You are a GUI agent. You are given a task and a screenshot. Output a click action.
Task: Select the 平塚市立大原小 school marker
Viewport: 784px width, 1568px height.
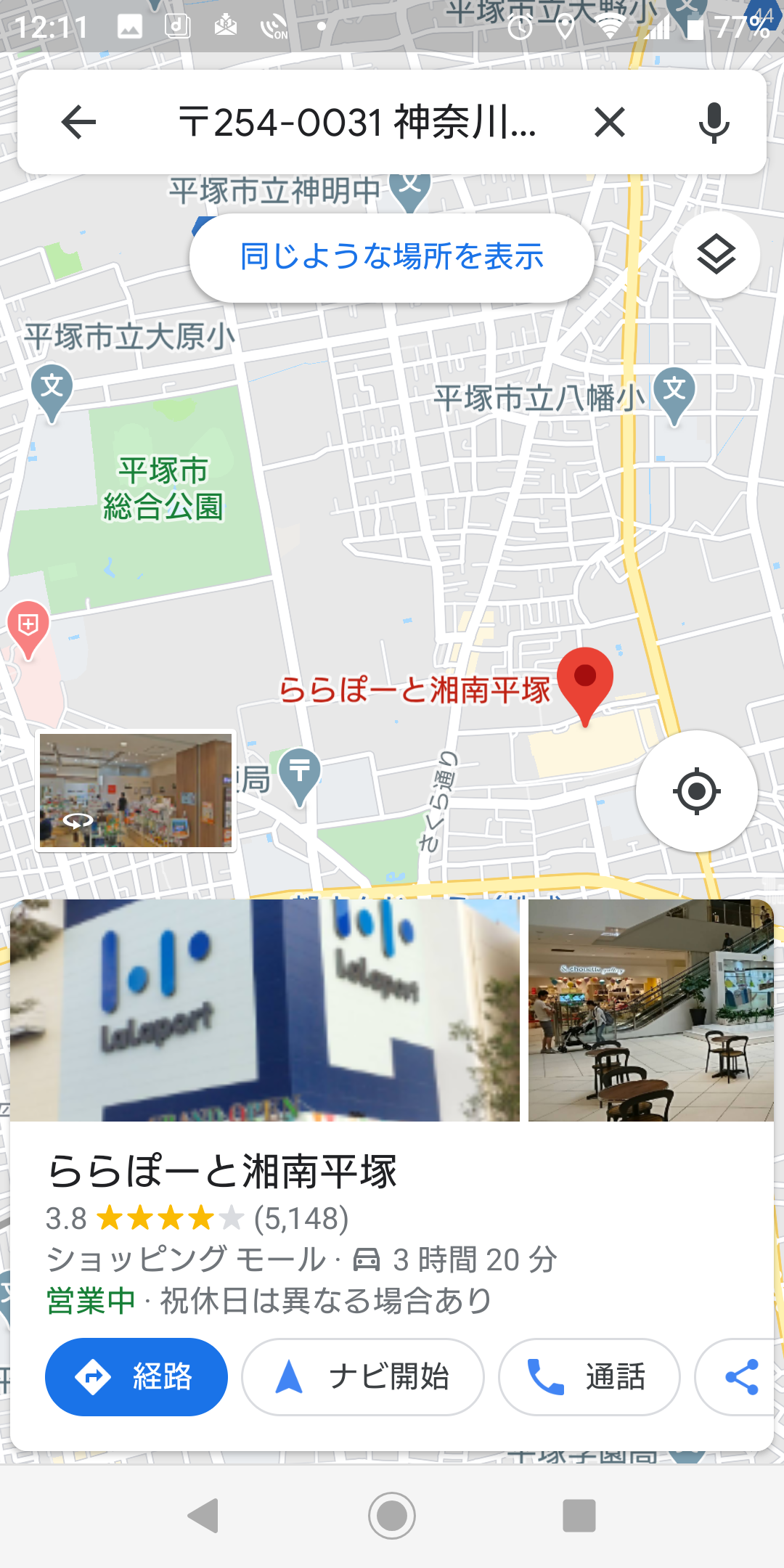pos(52,390)
